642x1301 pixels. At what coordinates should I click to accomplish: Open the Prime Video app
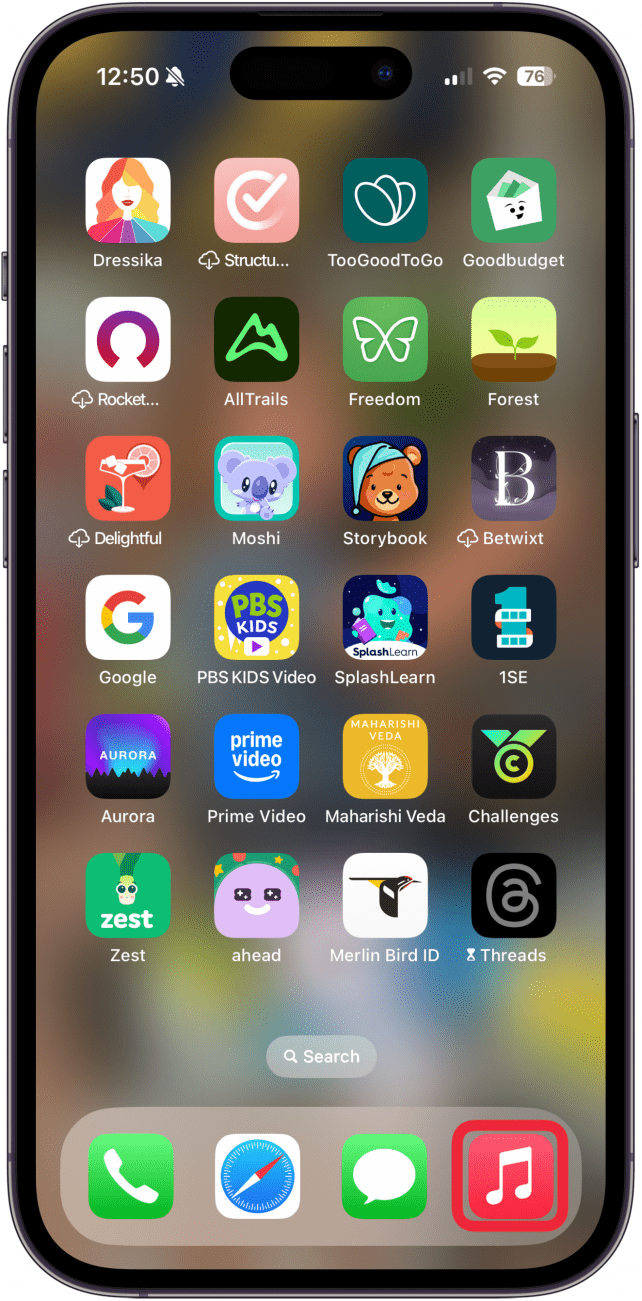click(257, 756)
